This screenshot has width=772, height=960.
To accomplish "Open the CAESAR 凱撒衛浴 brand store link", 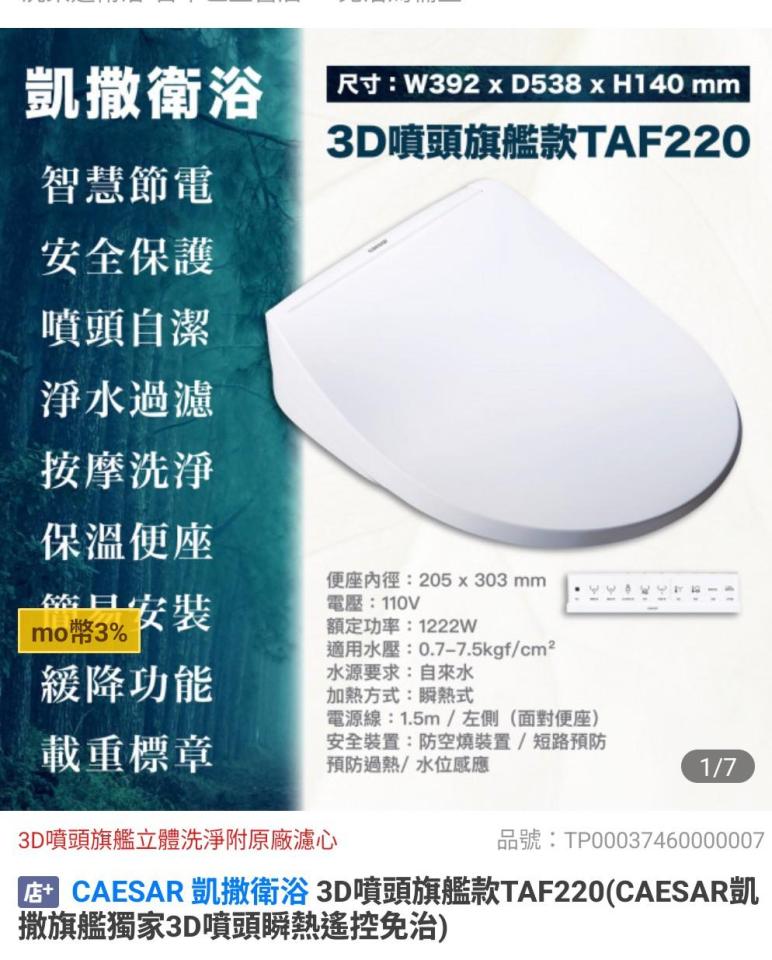I will coord(190,892).
